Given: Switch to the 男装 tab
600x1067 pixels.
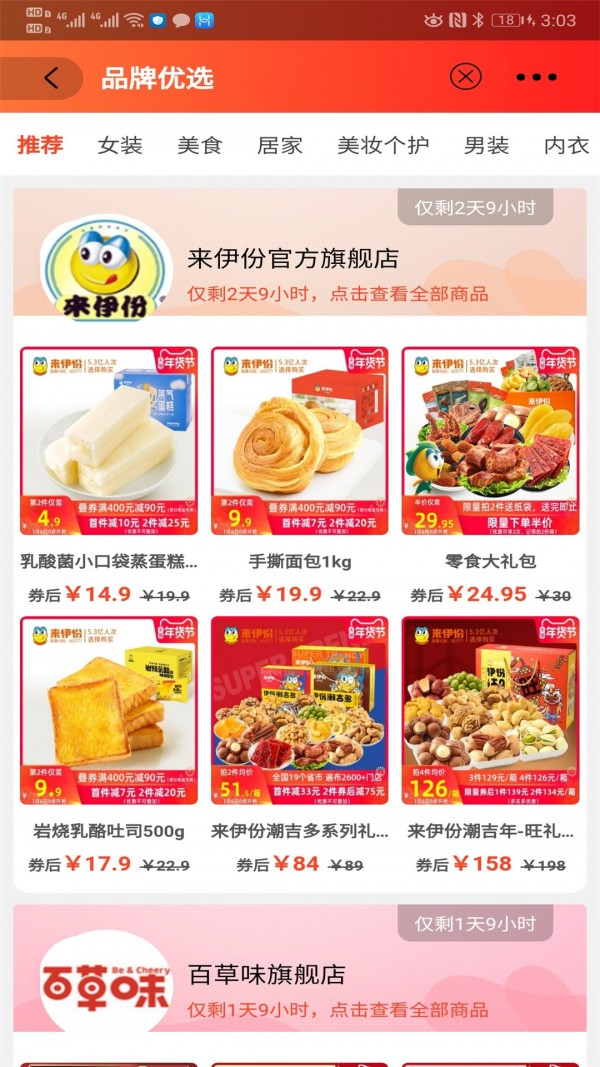Looking at the screenshot, I should pyautogui.click(x=486, y=145).
